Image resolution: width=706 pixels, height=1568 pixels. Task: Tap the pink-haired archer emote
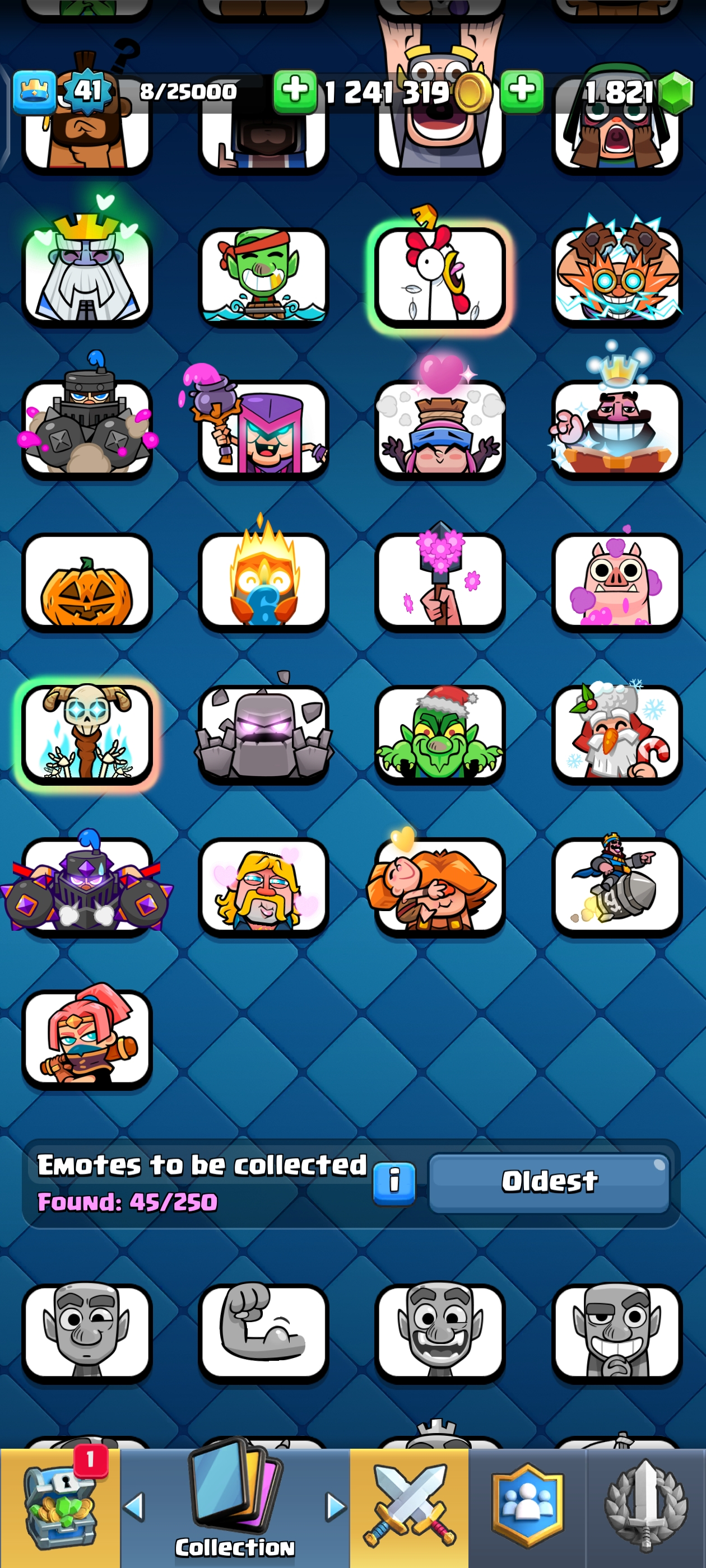pos(87,1039)
